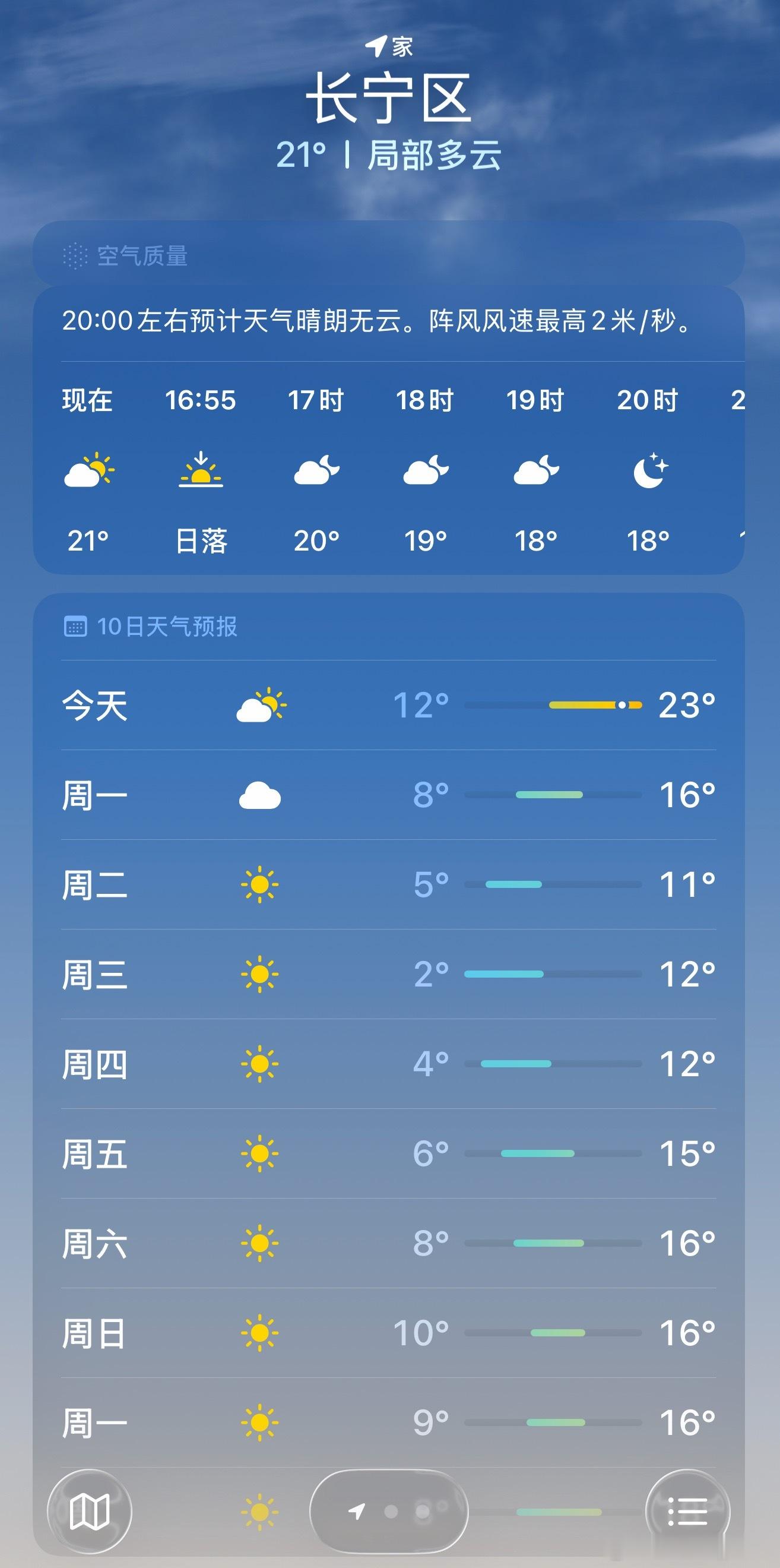Tap the city name 长宁区
Viewport: 780px width, 1568px height.
pyautogui.click(x=389, y=99)
